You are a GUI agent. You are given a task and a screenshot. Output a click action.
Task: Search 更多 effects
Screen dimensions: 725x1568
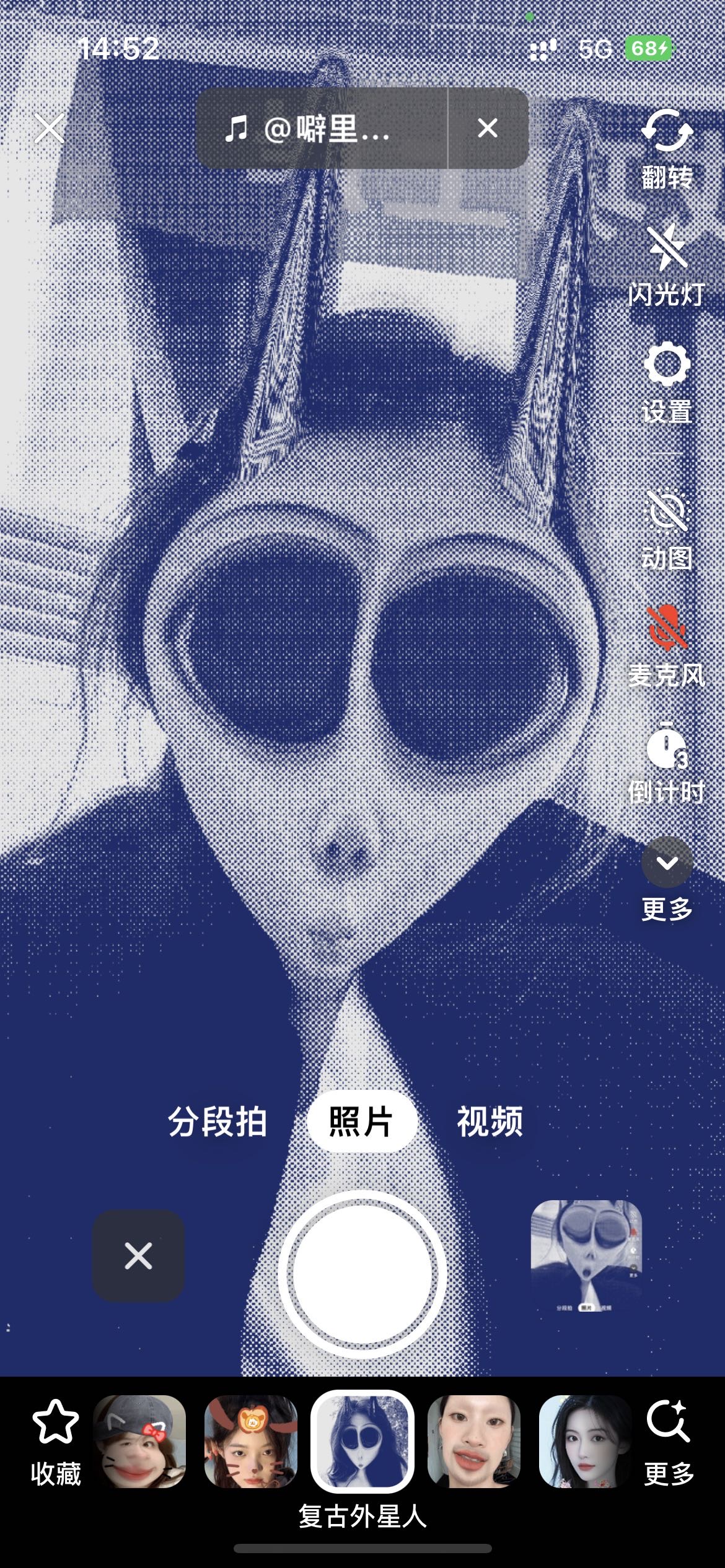coord(668,1440)
